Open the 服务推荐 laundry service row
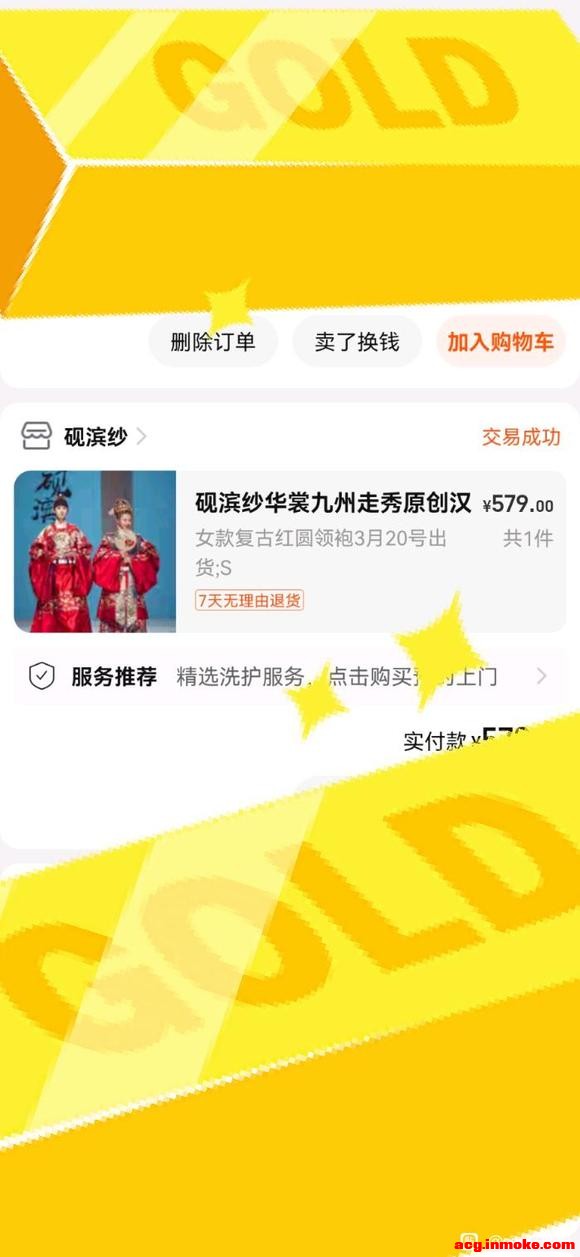The image size is (580, 1257). [290, 676]
